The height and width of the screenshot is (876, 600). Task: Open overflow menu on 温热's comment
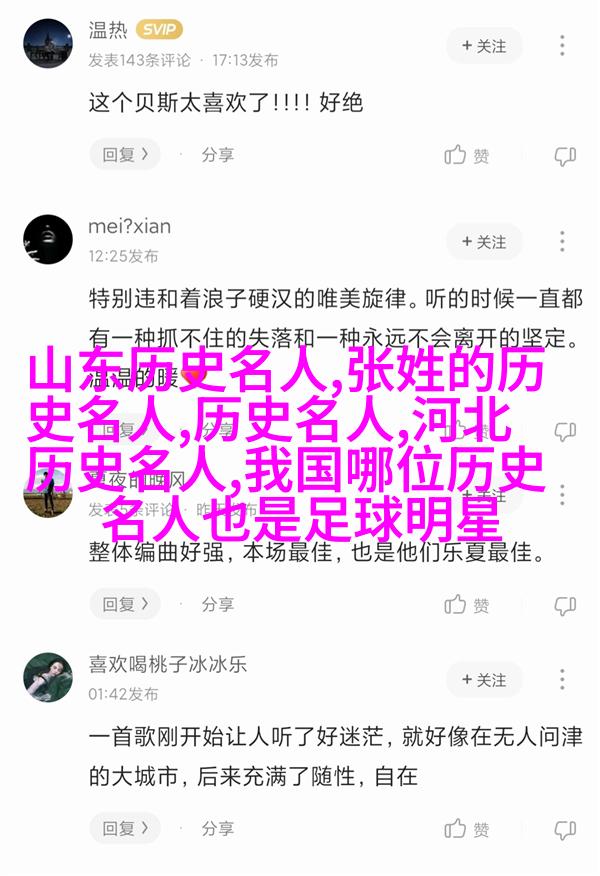click(x=564, y=46)
